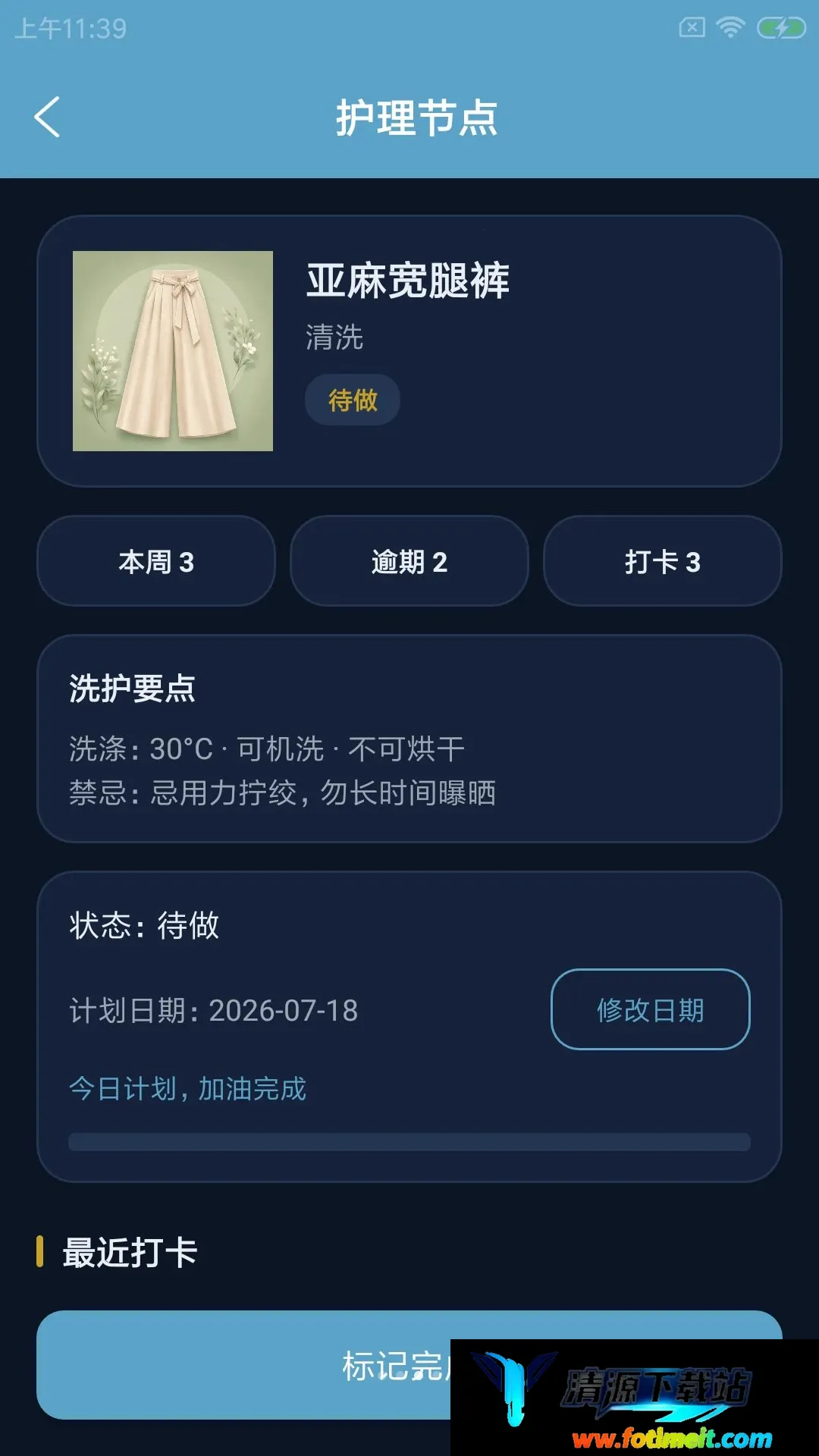The height and width of the screenshot is (1456, 819).
Task: Tap 修改日期 to change the plan date
Action: click(x=651, y=1009)
